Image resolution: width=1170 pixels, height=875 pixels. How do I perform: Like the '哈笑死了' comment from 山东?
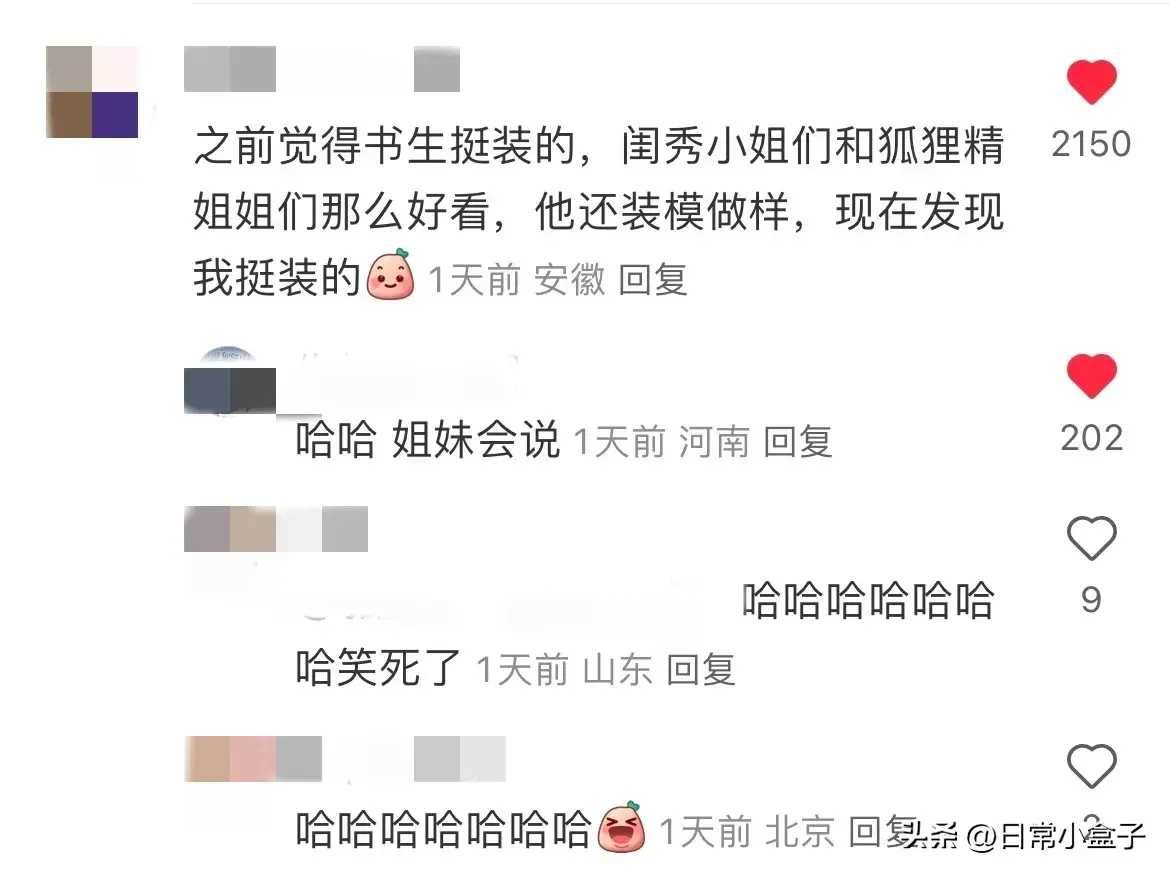coord(1091,540)
